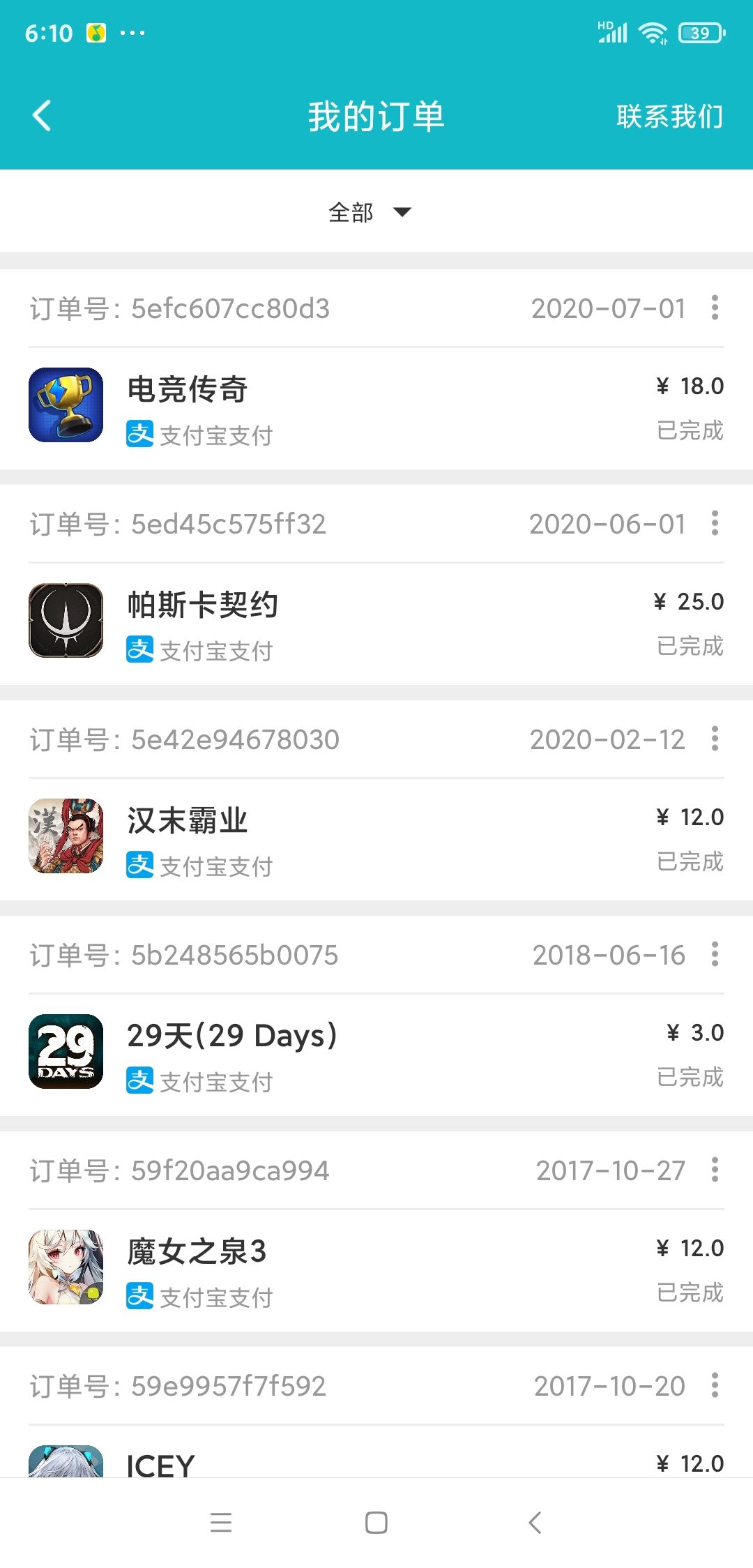Open more options for order 59f20aa9ca994

coord(715,1170)
